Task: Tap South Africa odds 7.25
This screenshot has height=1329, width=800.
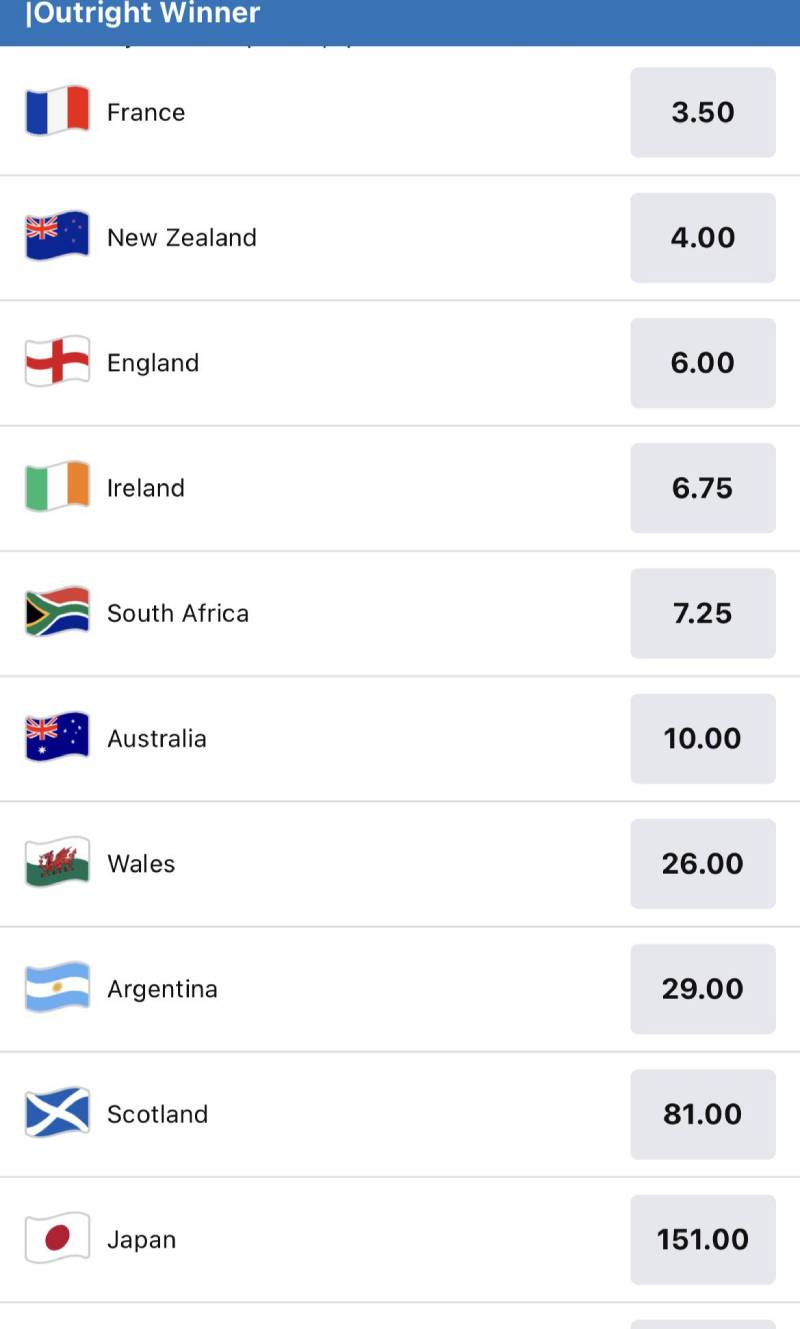Action: (702, 613)
